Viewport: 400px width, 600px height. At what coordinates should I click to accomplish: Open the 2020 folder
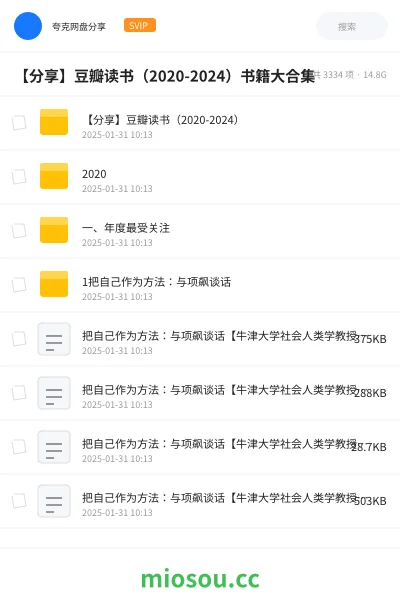200,177
